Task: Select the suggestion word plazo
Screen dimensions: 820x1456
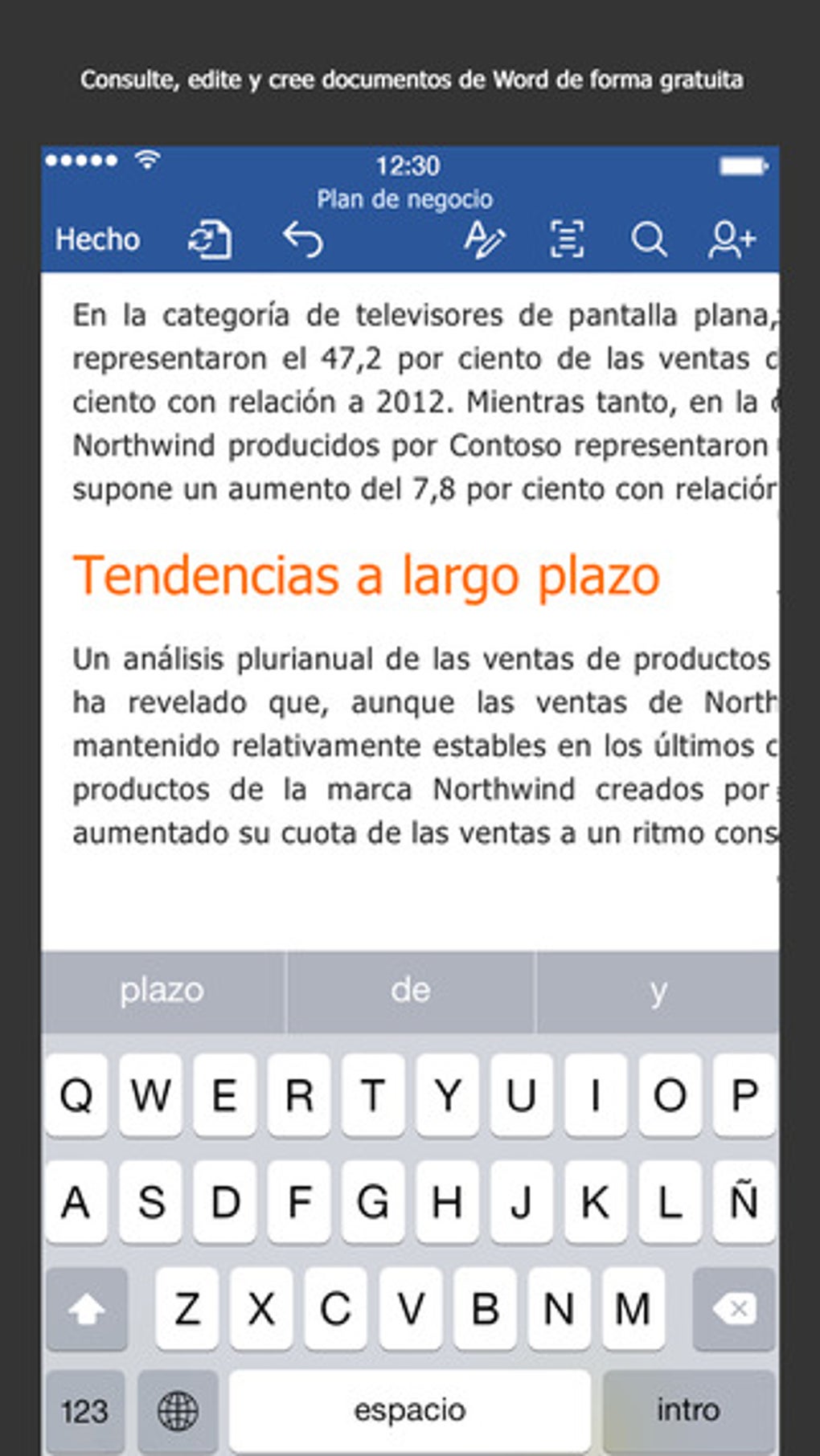Action: click(161, 991)
